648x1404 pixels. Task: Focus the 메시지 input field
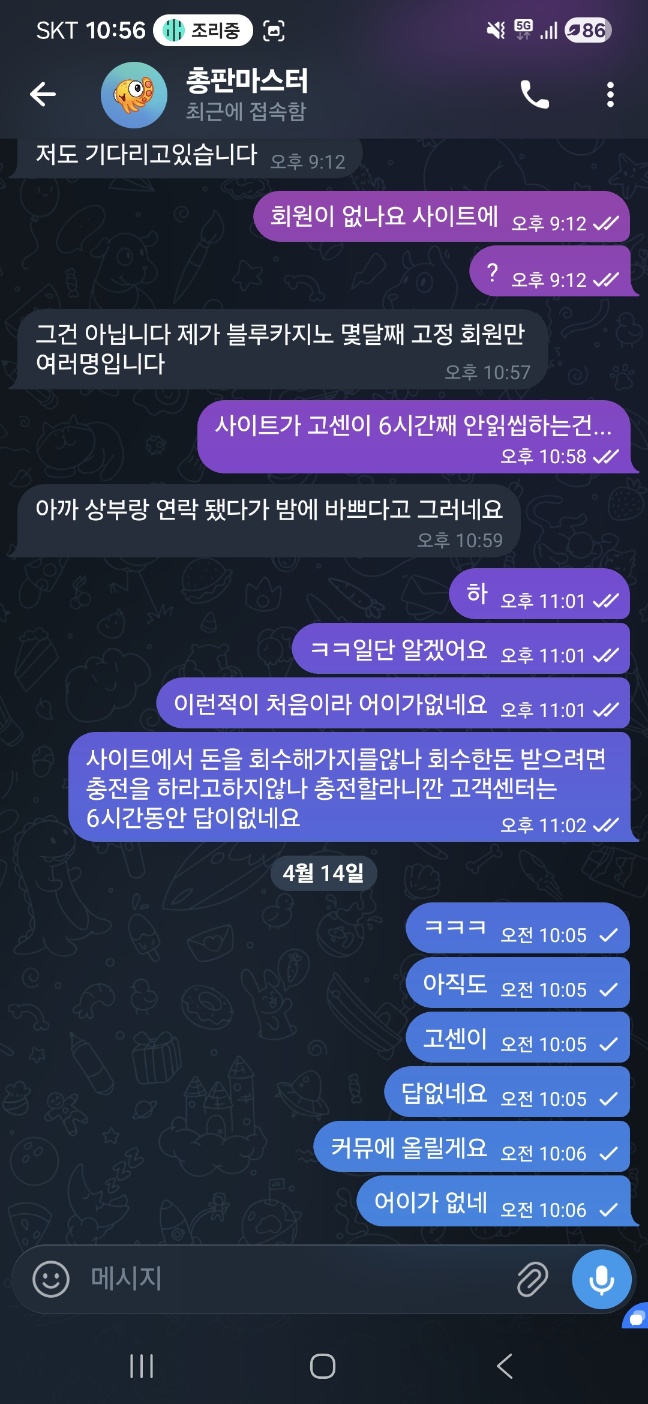click(x=290, y=1278)
